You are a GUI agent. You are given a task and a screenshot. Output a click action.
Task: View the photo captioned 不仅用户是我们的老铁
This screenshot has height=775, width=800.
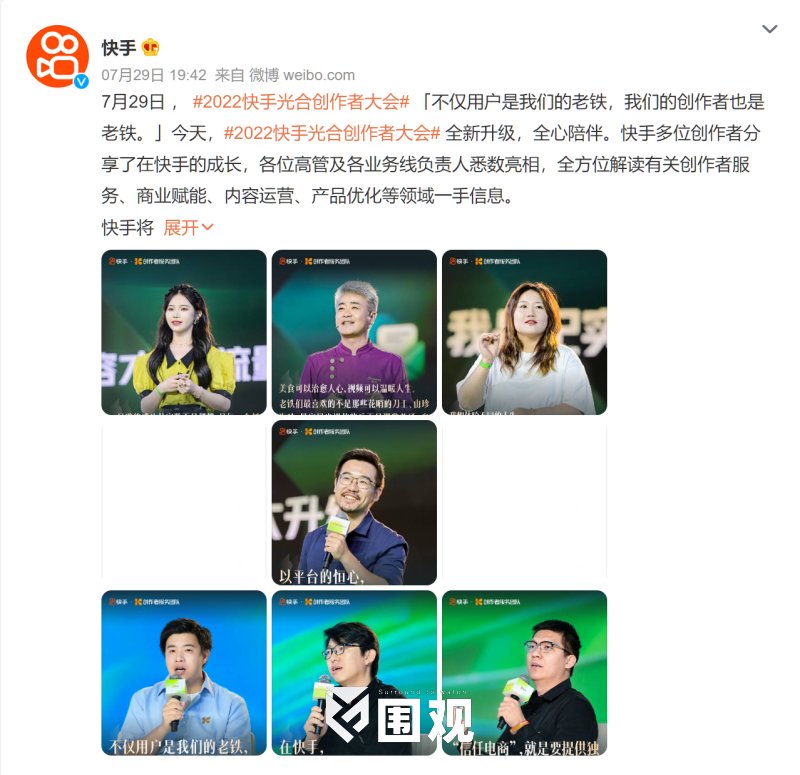(184, 672)
